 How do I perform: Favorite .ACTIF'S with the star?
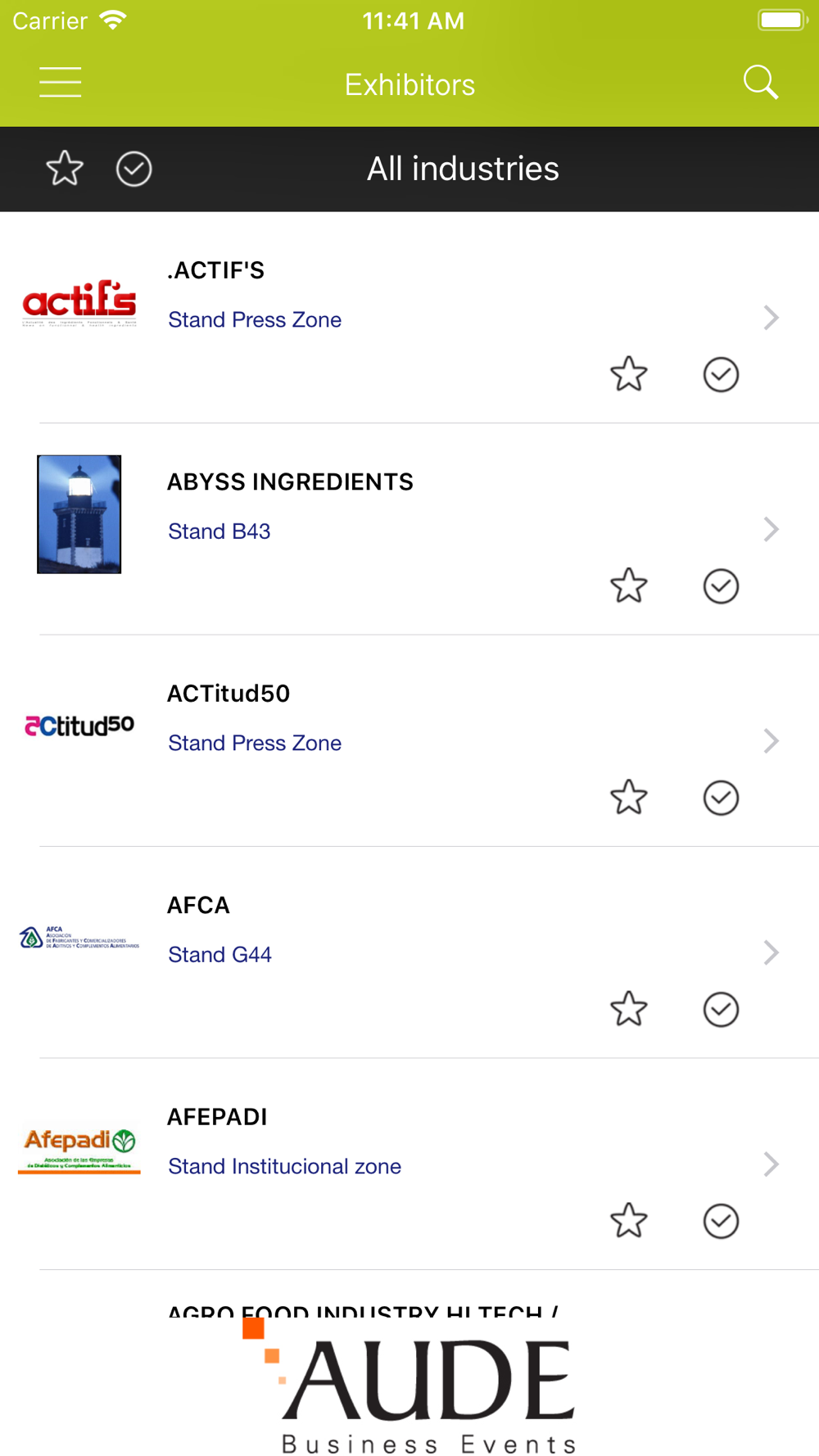[x=629, y=374]
